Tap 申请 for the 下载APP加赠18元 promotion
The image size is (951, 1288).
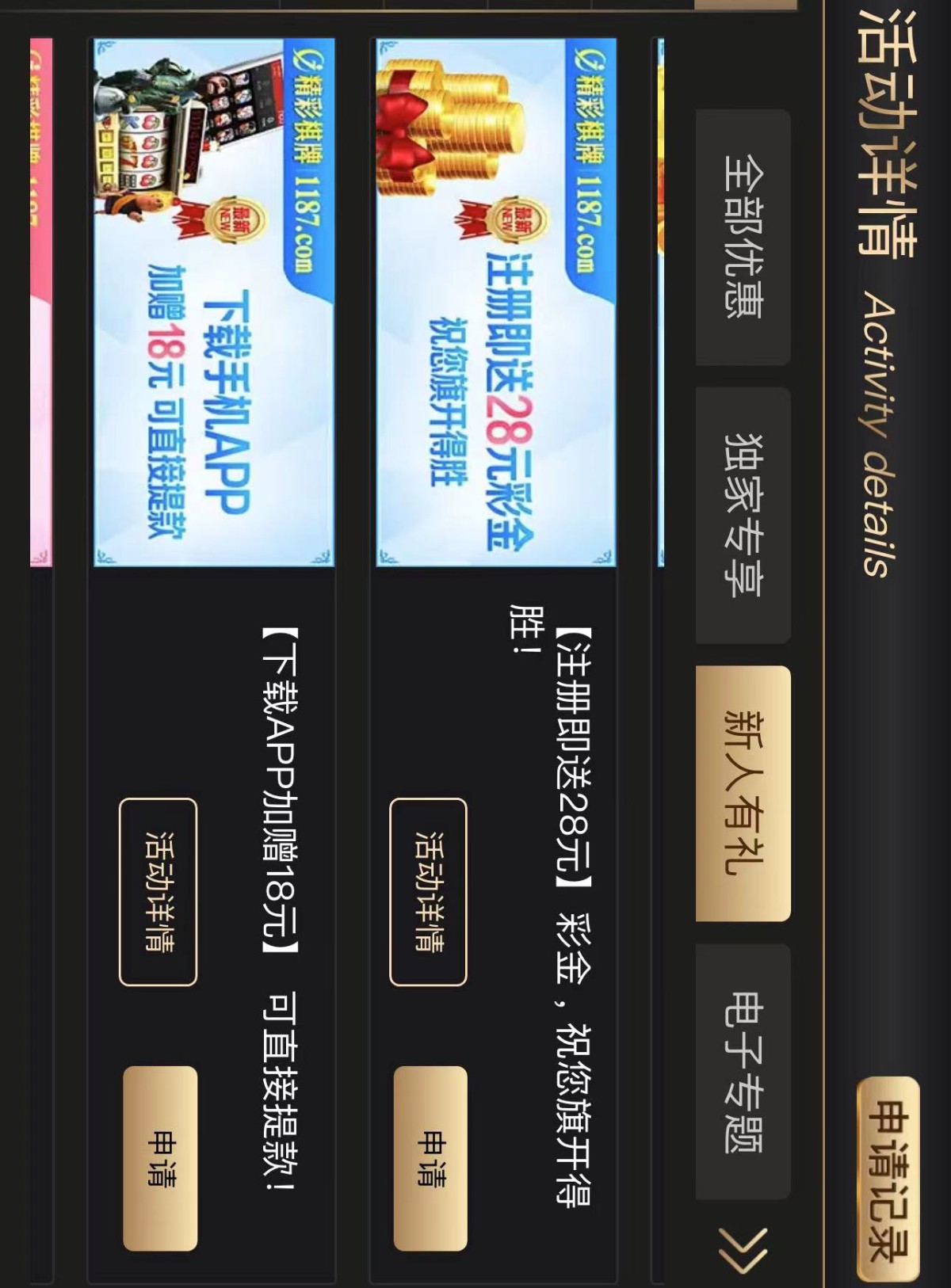click(x=160, y=1158)
